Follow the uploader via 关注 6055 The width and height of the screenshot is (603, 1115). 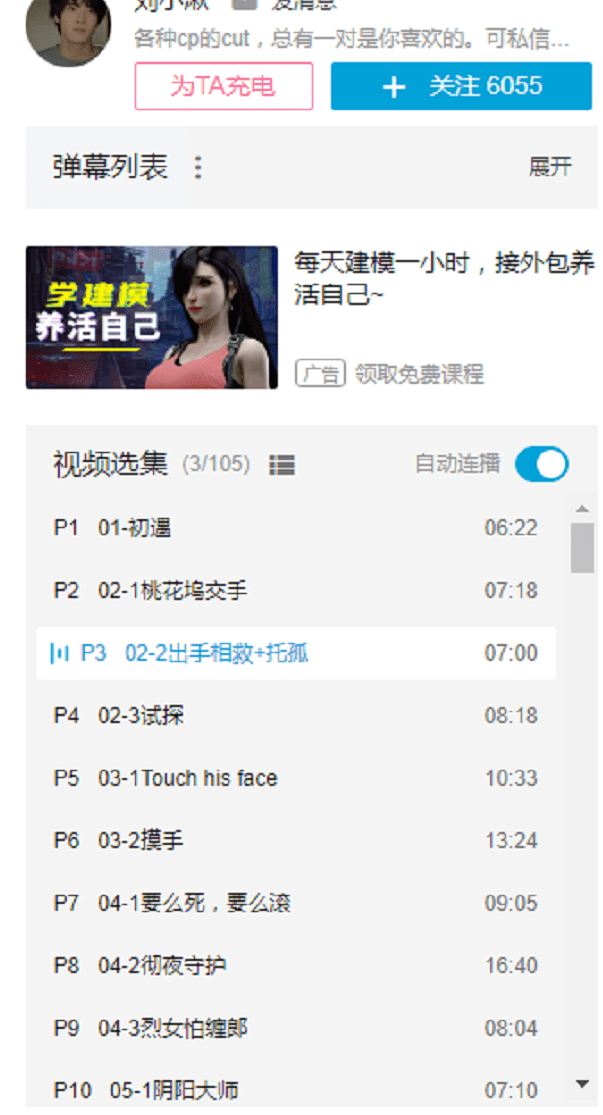461,86
